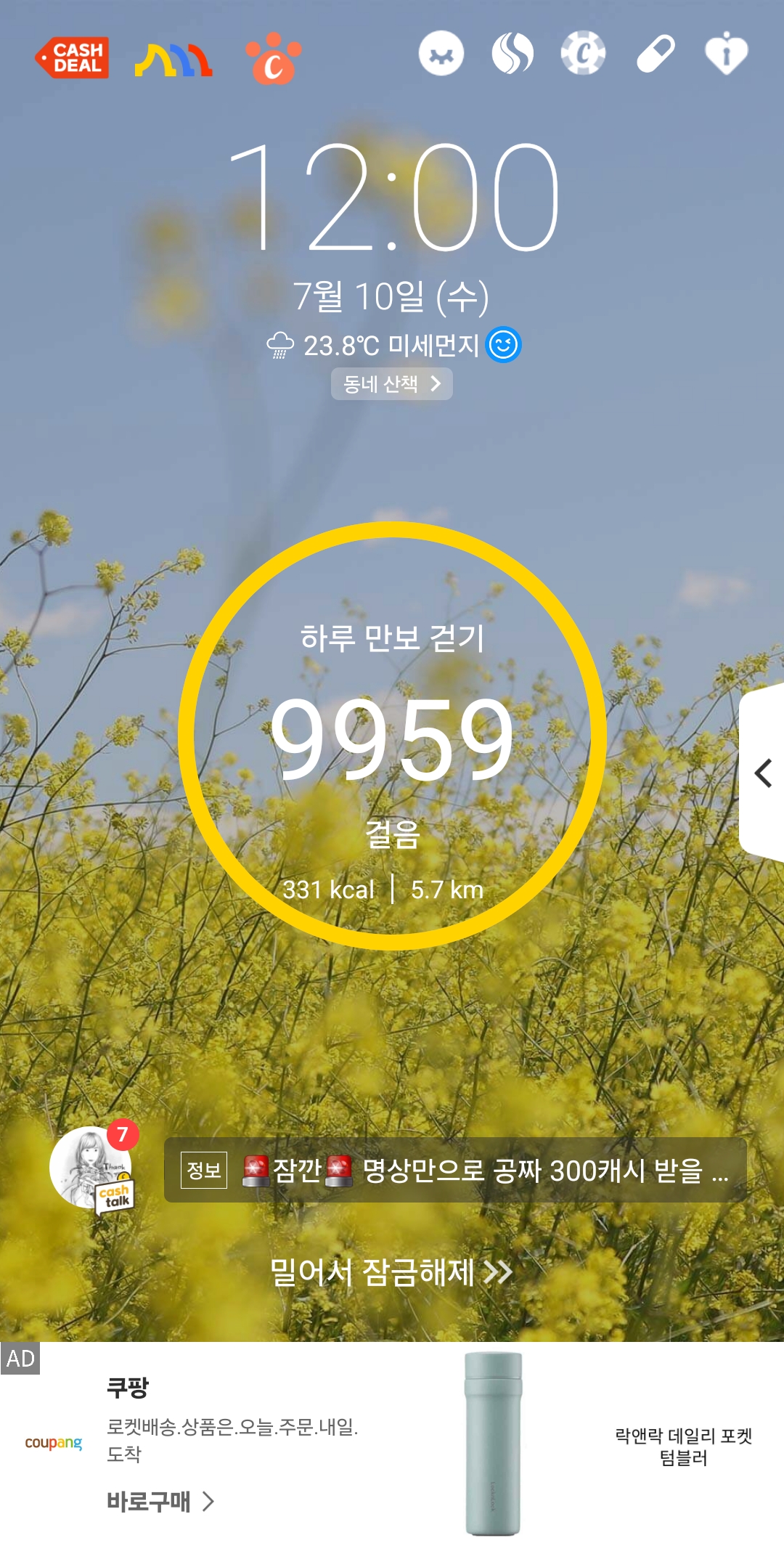Image resolution: width=784 pixels, height=1546 pixels.
Task: Open the 동네 산책 chip
Action: pos(391,383)
